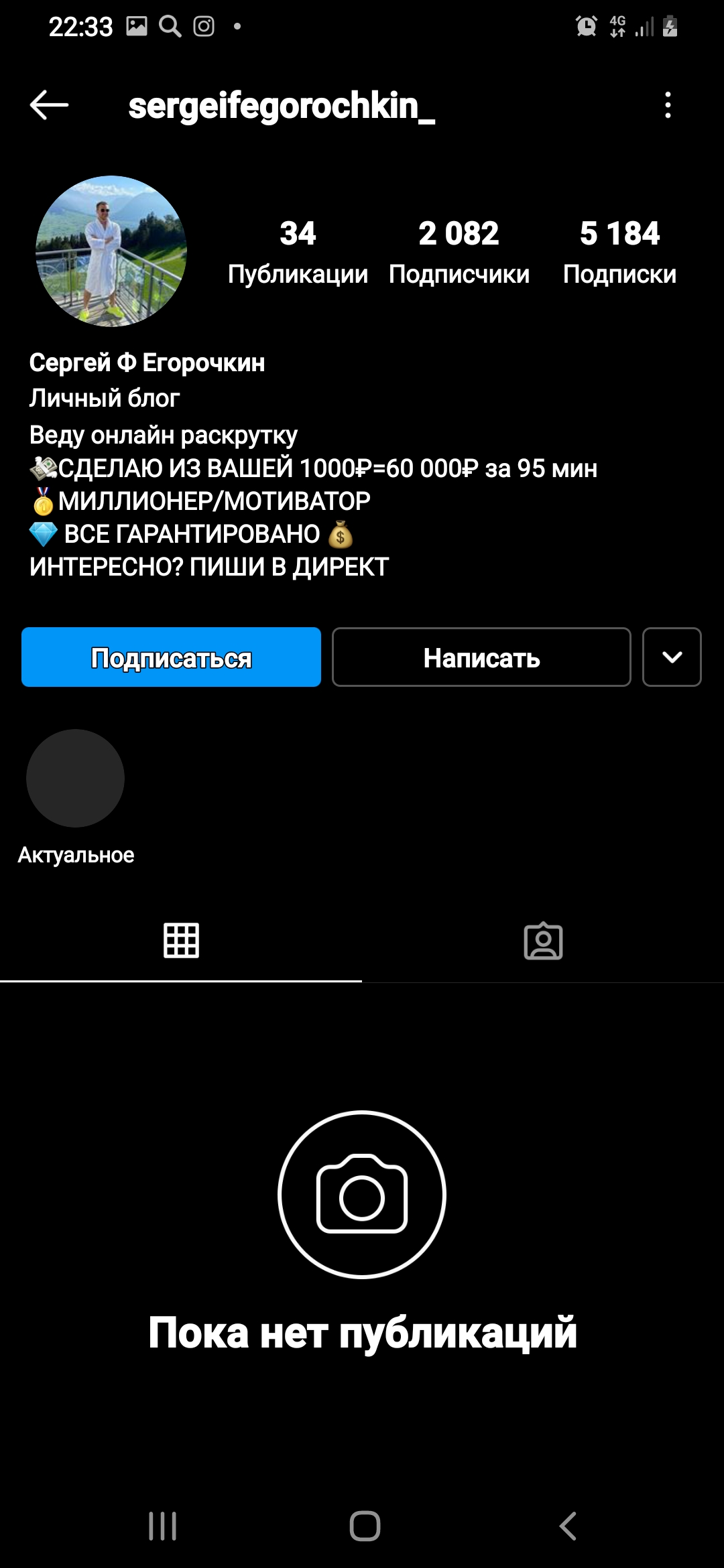Switch to the posts grid tab
This screenshot has width=724, height=1568.
(181, 940)
